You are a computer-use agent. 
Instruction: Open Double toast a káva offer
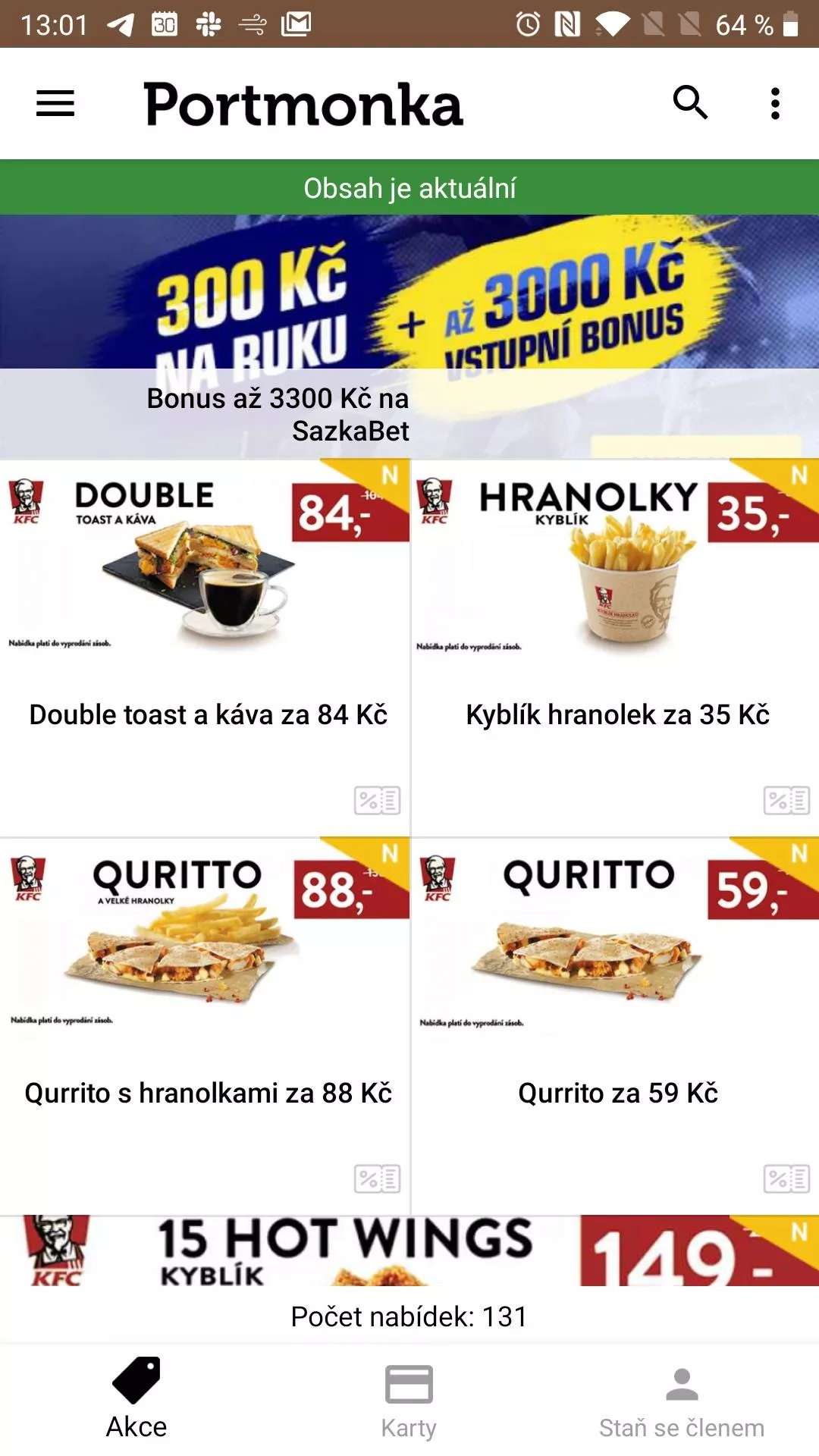205,607
